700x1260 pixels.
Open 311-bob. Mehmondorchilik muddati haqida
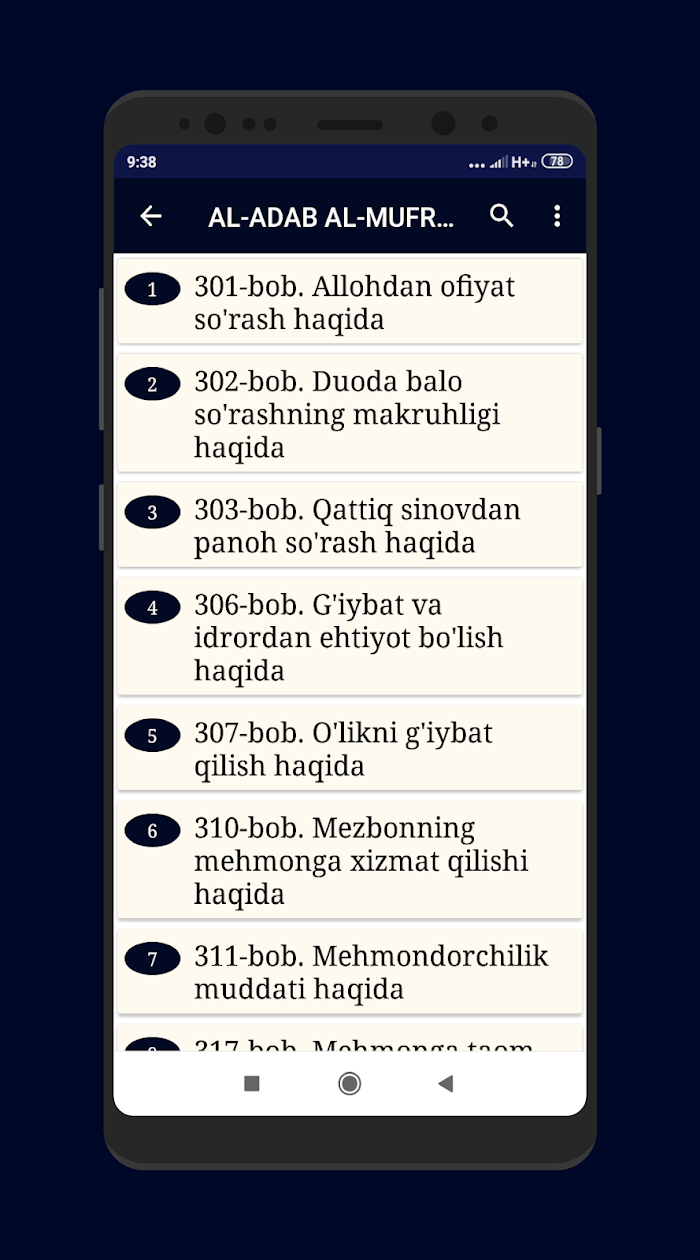(350, 971)
